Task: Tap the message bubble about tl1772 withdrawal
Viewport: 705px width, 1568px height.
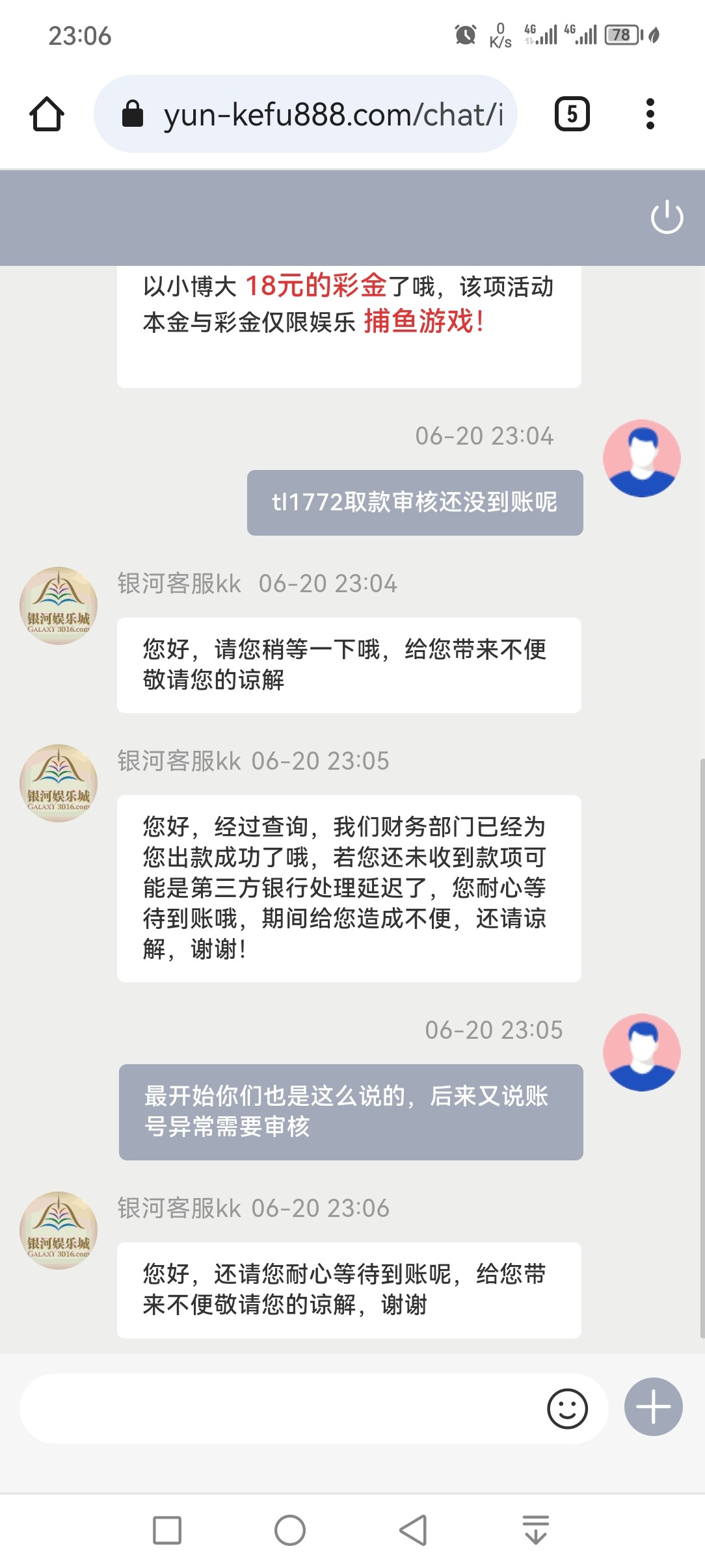Action: click(416, 503)
